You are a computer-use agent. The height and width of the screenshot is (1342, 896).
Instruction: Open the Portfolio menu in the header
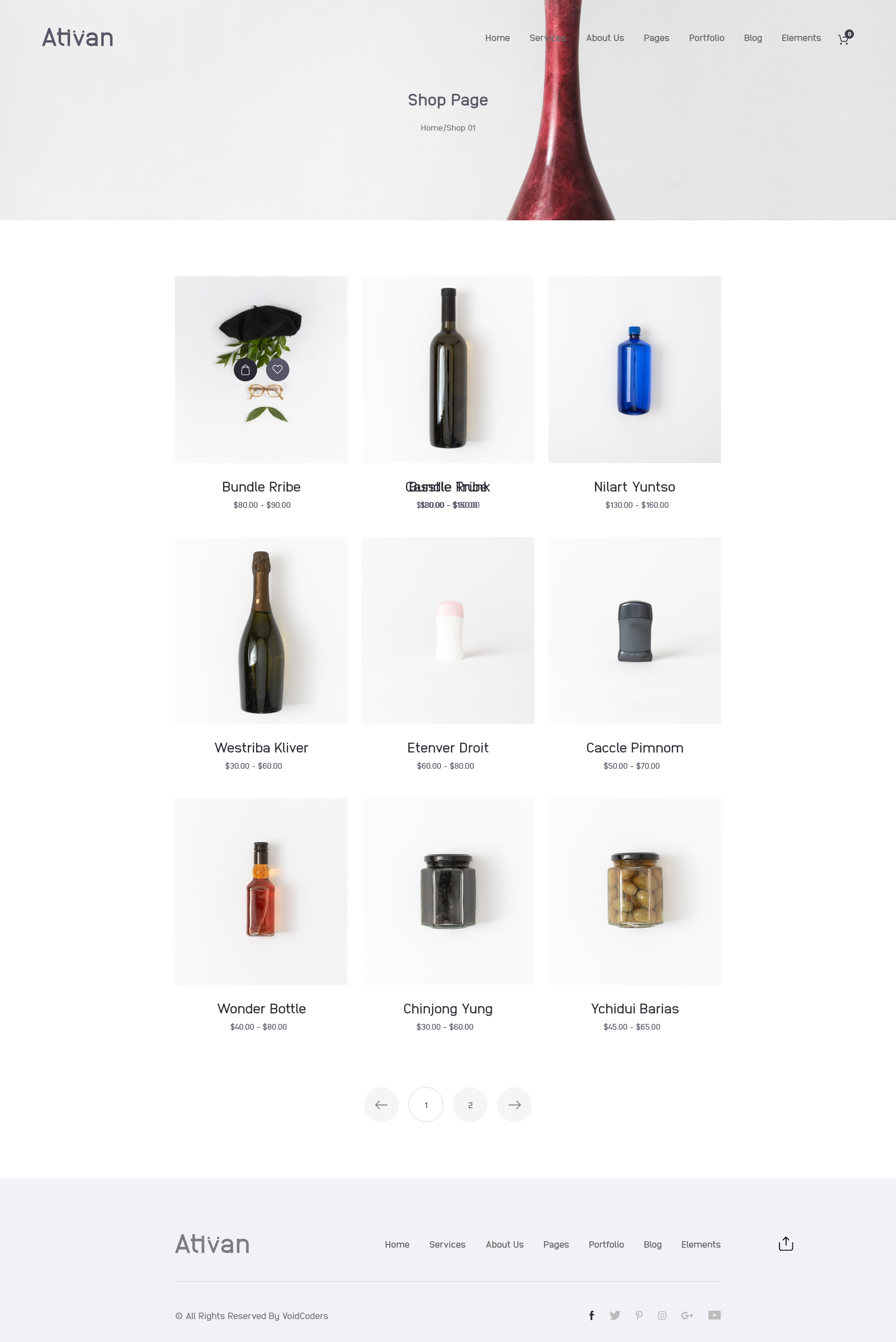pos(706,38)
